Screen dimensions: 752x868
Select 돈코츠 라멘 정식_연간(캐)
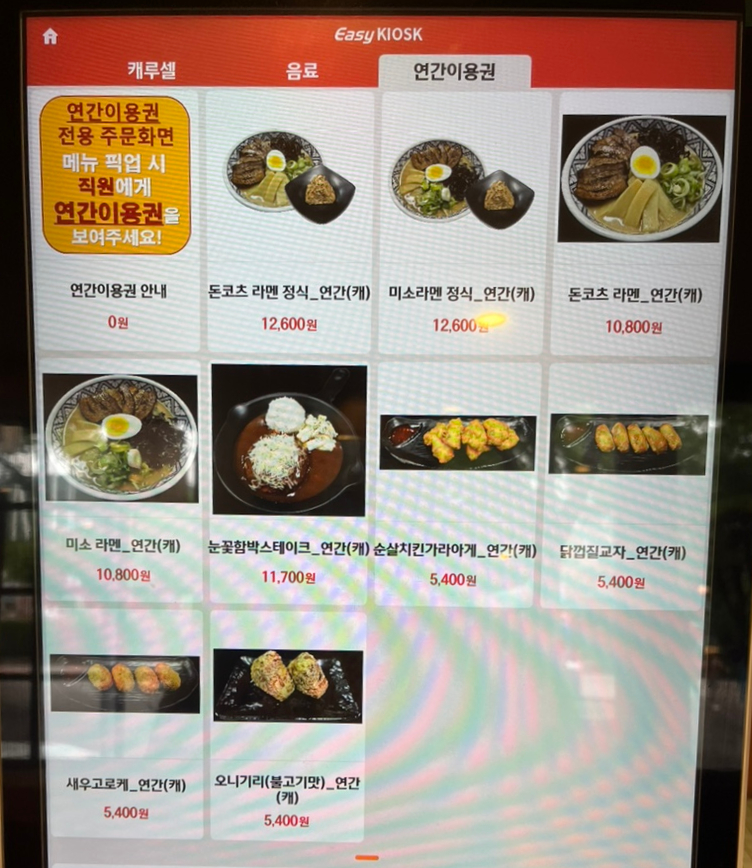coord(289,220)
